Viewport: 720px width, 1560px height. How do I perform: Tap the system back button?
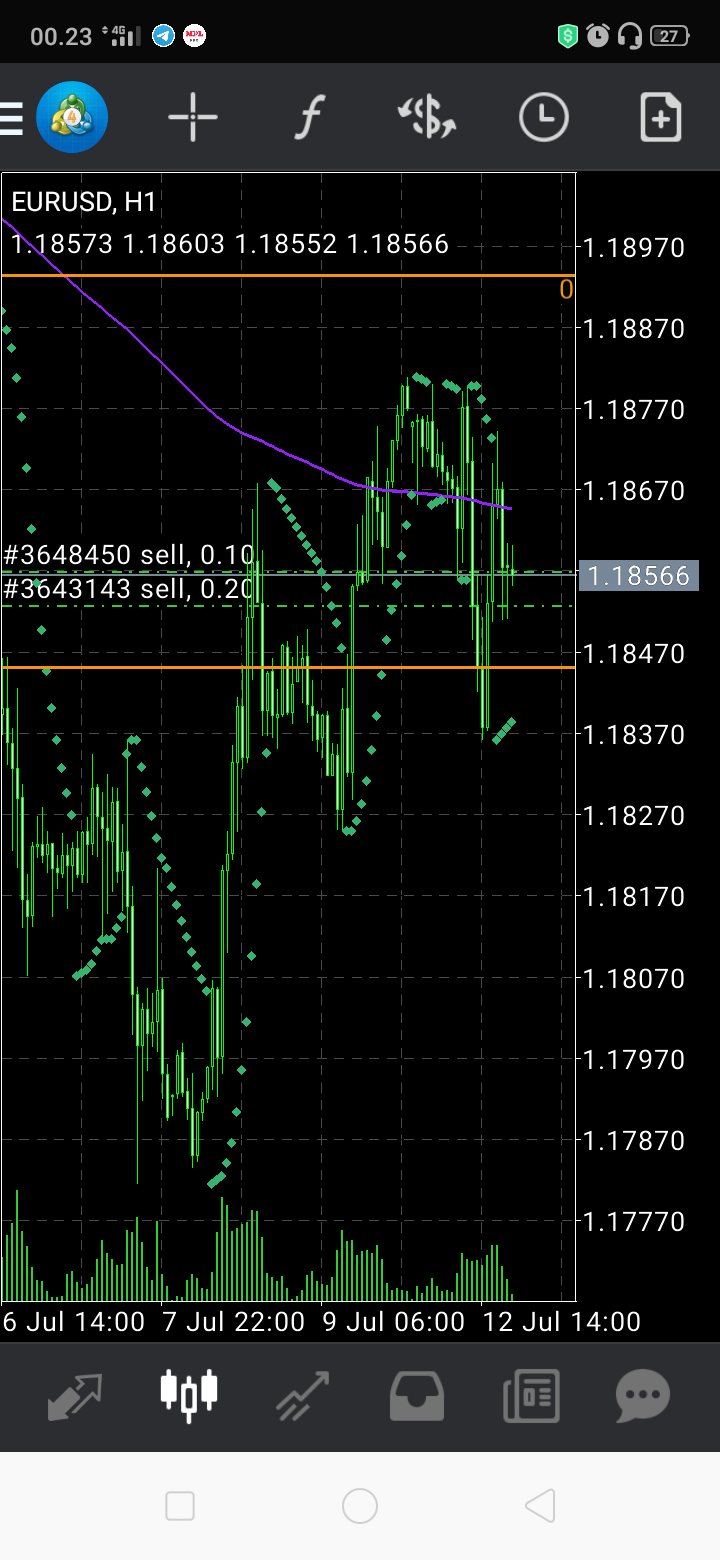[540, 1505]
